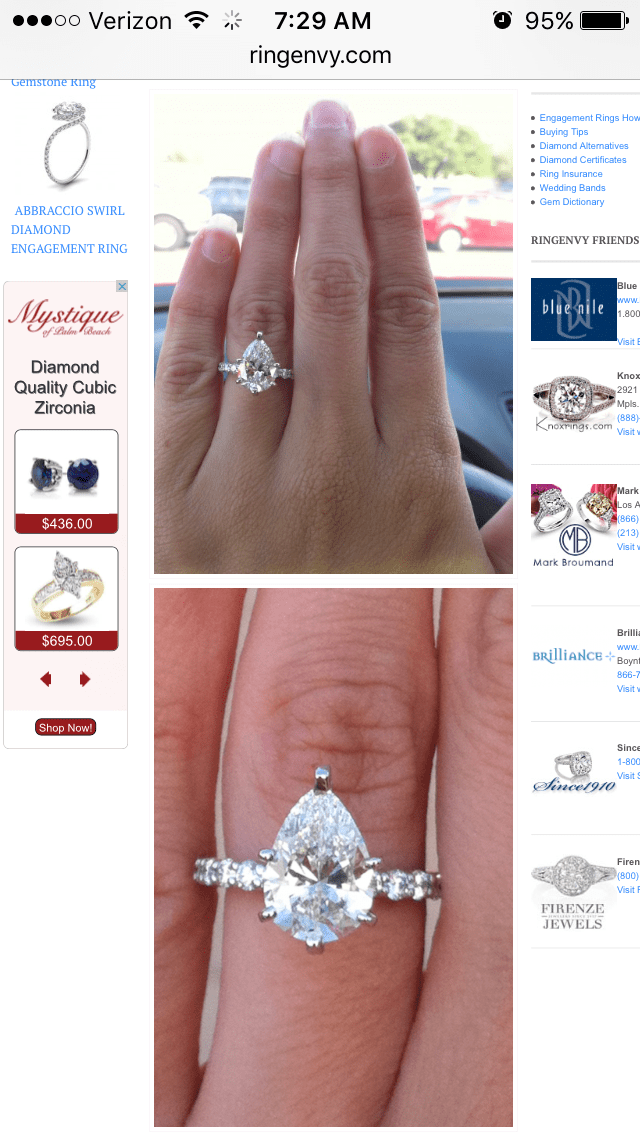Viewport: 640px width, 1136px height.
Task: Show previous ad product with left arrow
Action: tap(46, 679)
